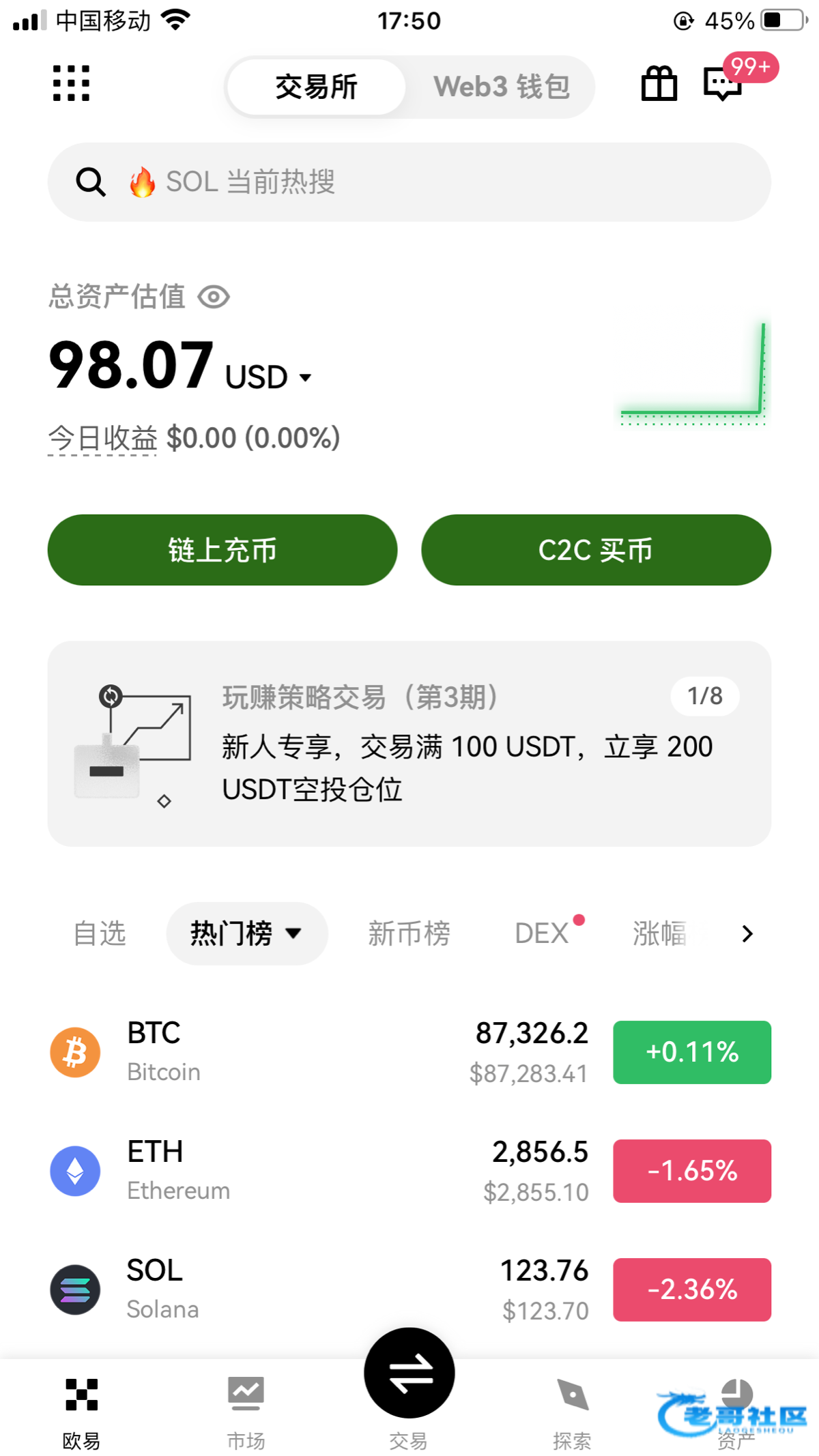This screenshot has width=819, height=1456.
Task: Show more ranking tabs with arrow
Action: [747, 933]
